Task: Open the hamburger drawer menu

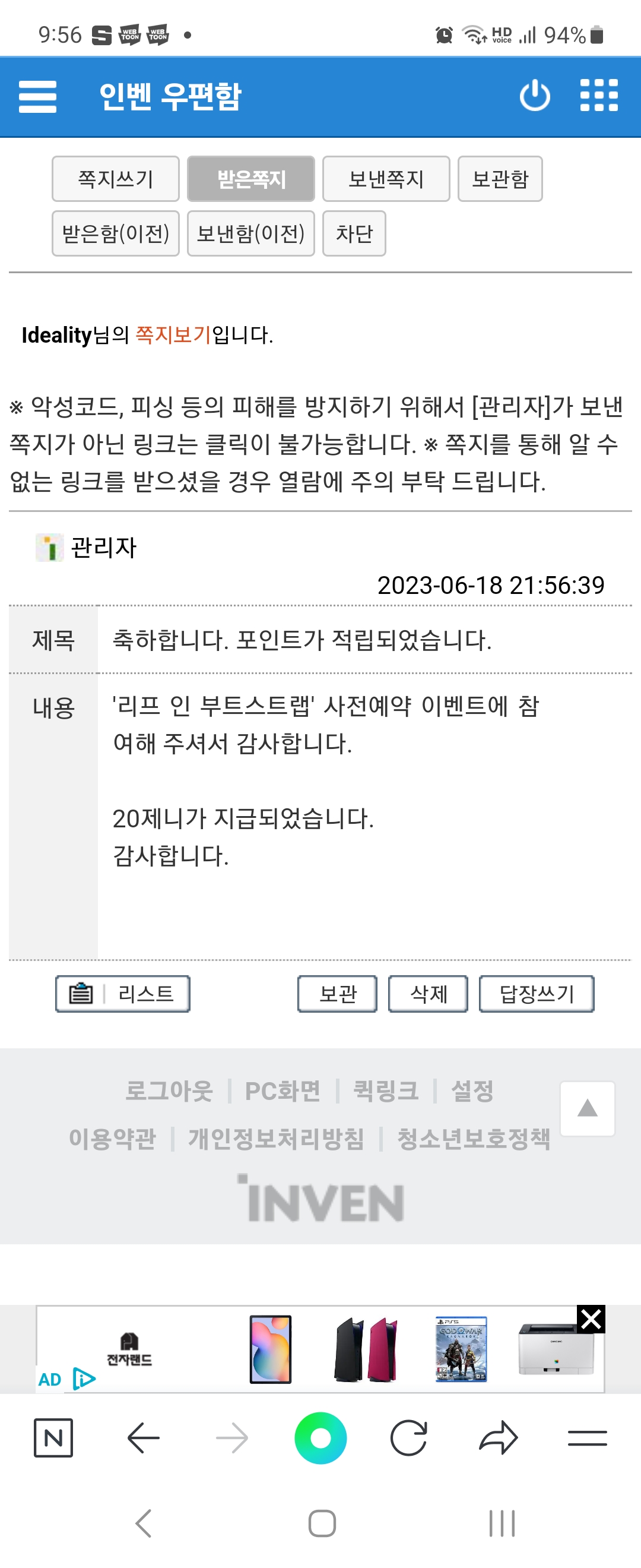Action: click(x=37, y=96)
